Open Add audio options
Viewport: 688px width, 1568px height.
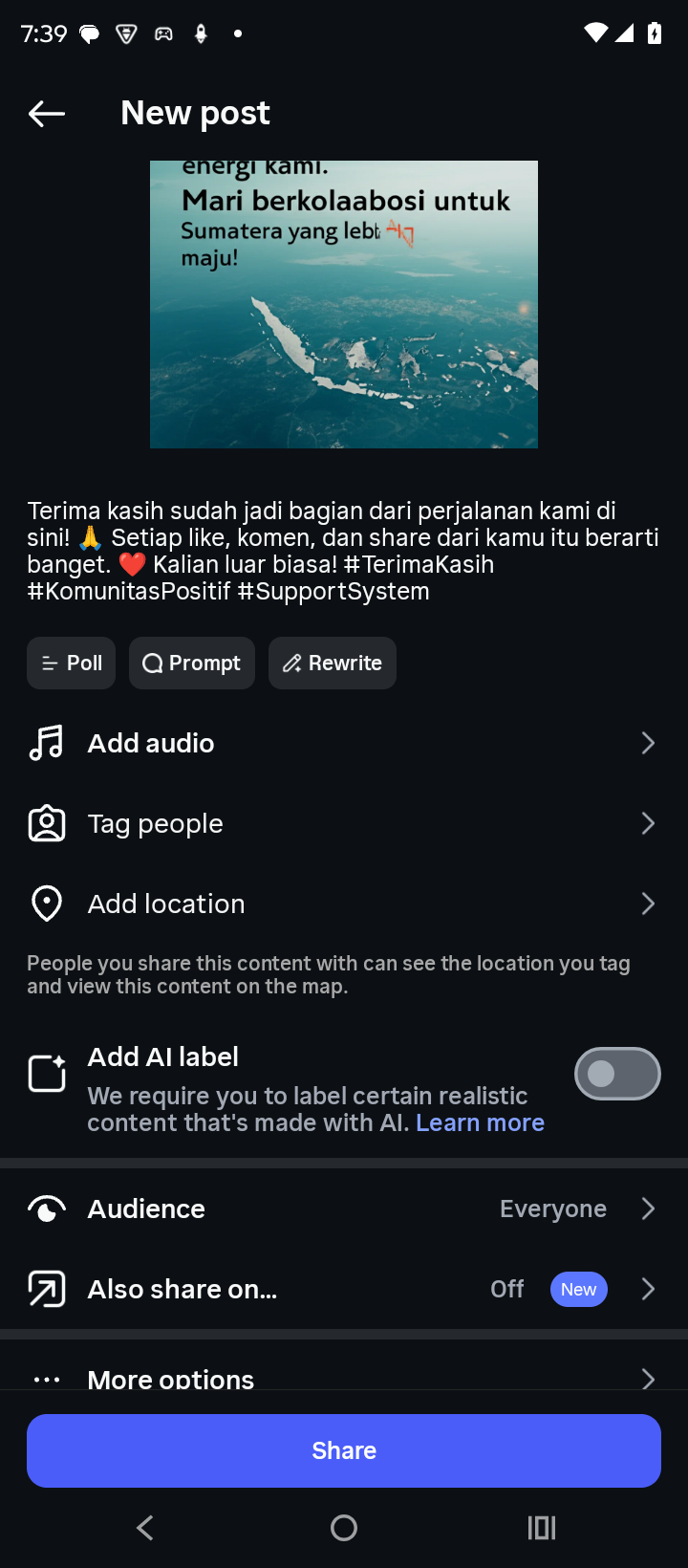coord(344,744)
